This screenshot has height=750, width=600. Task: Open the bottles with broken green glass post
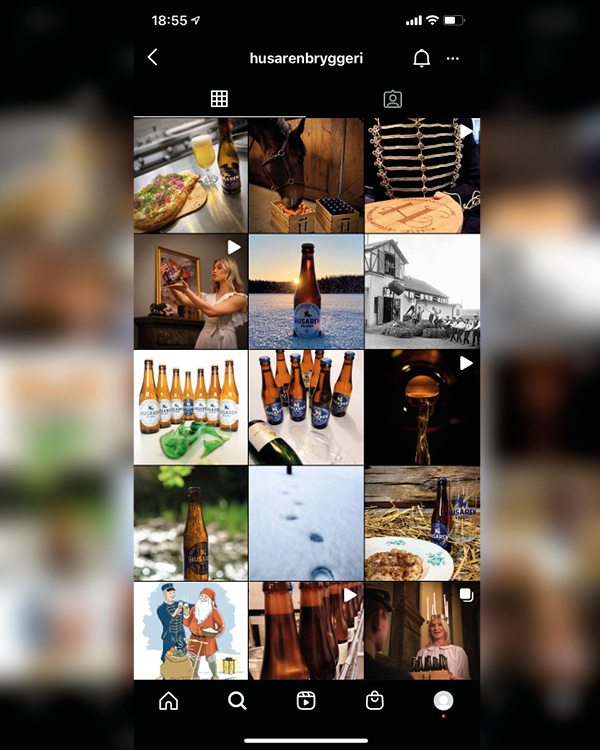[x=190, y=407]
